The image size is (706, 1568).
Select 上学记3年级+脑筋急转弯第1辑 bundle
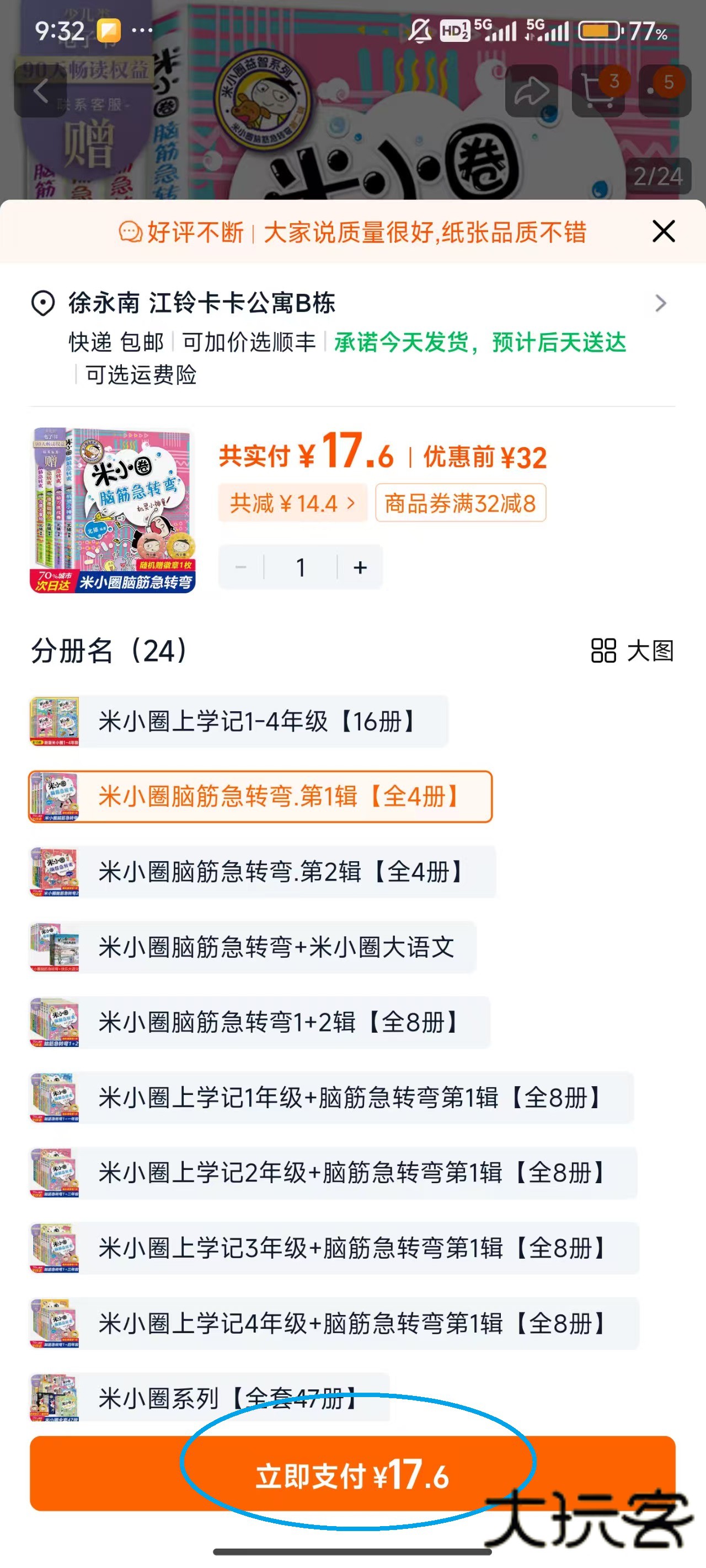point(334,1248)
